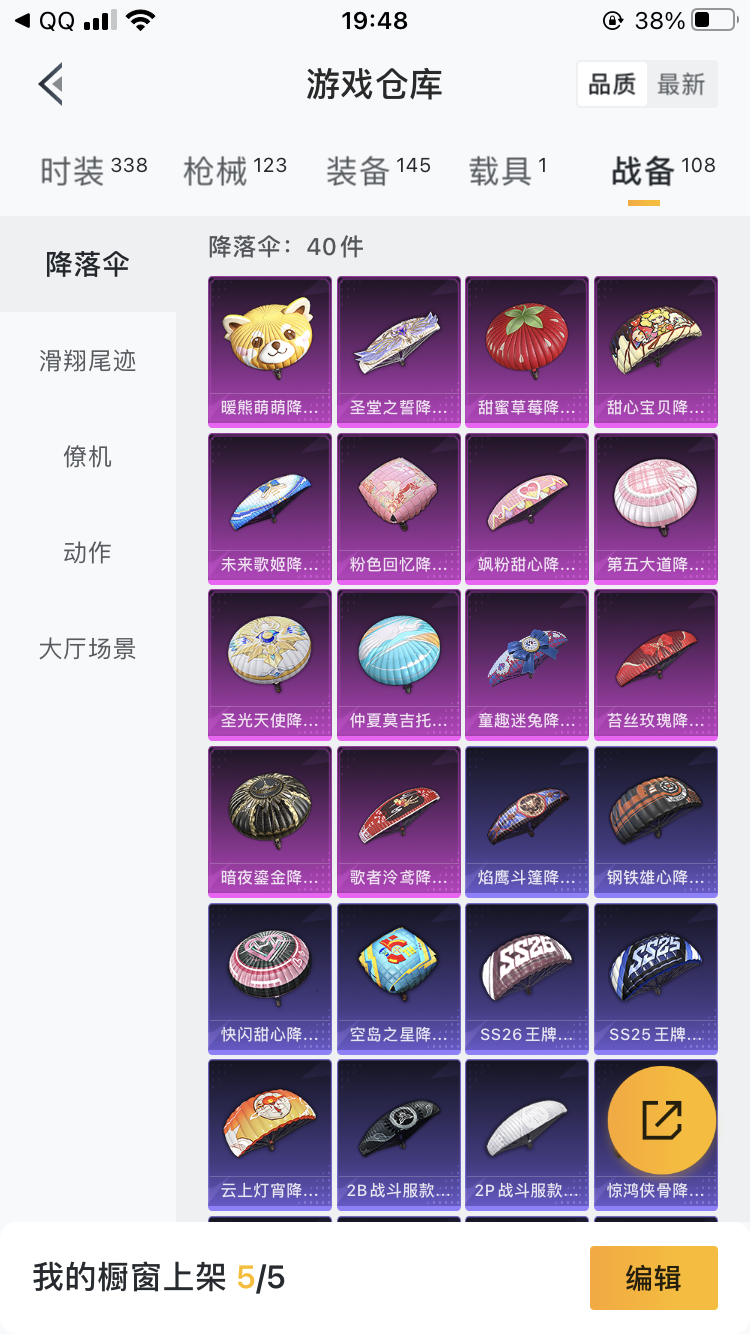750x1334 pixels.
Task: Go back using the arrow icon
Action: 51,84
